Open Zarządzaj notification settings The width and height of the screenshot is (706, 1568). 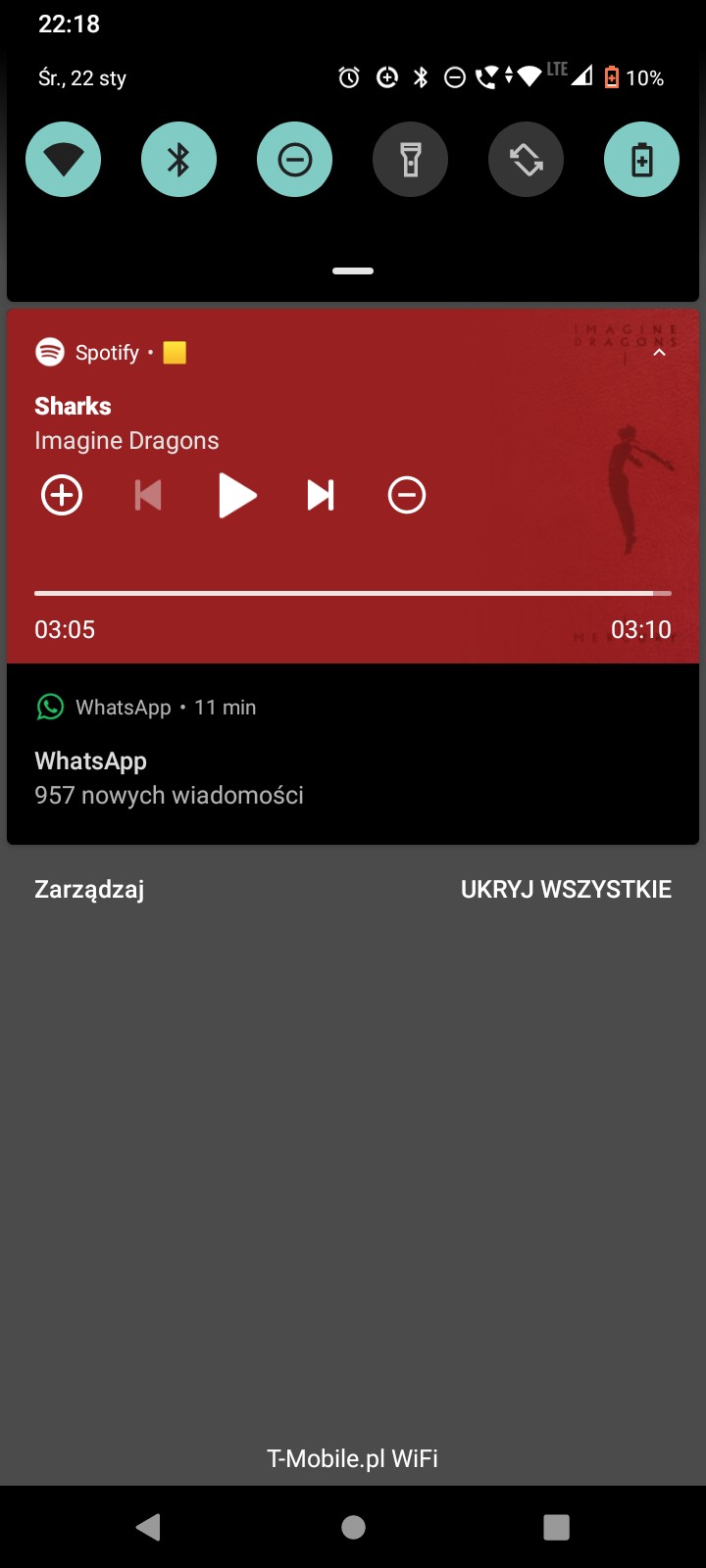89,890
